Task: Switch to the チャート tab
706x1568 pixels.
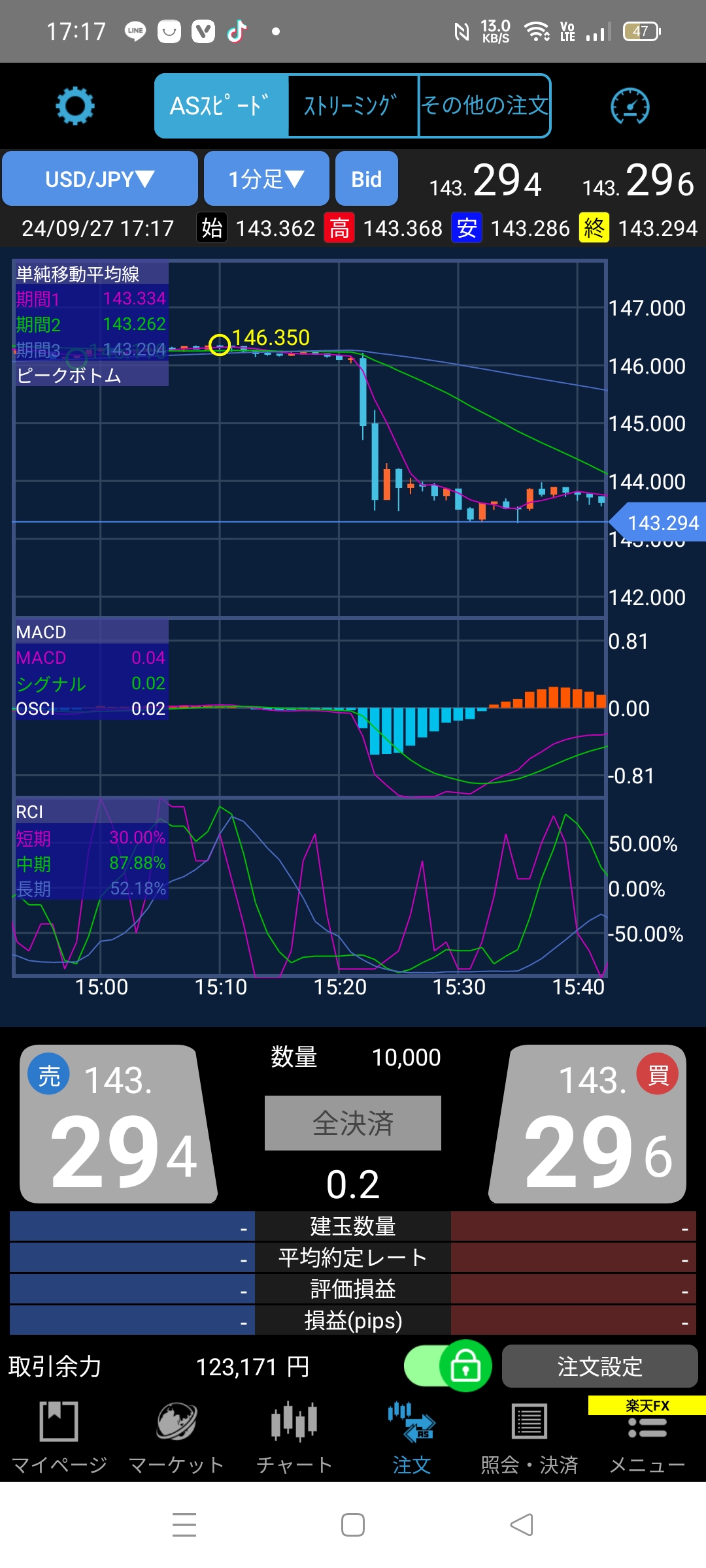Action: click(294, 1437)
